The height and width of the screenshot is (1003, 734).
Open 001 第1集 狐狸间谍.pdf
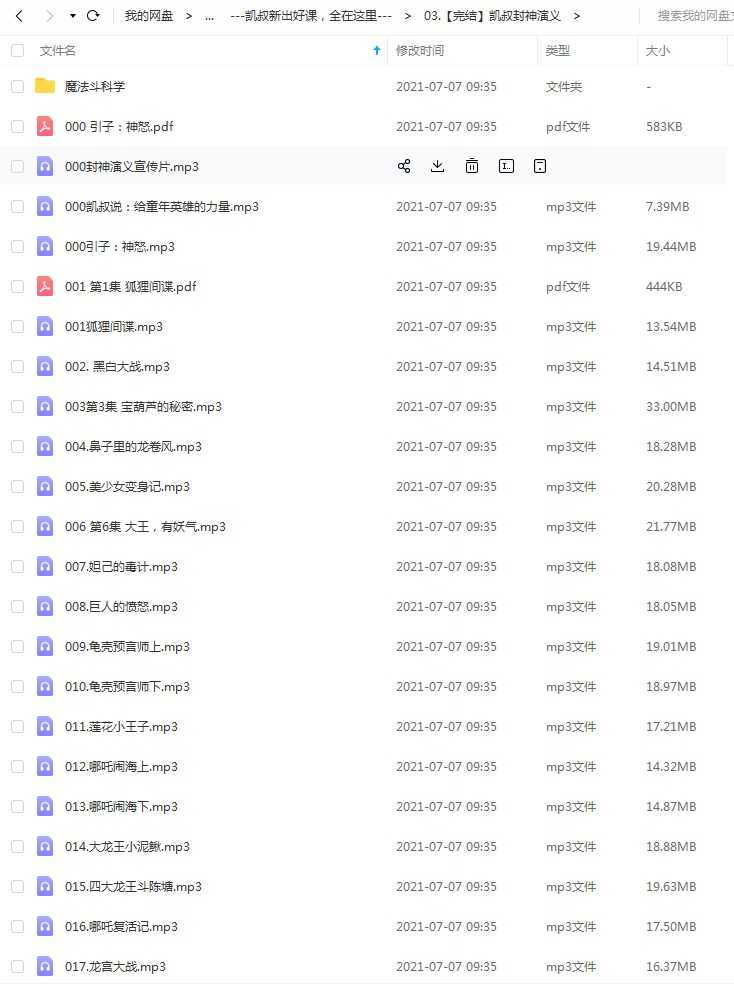click(130, 287)
